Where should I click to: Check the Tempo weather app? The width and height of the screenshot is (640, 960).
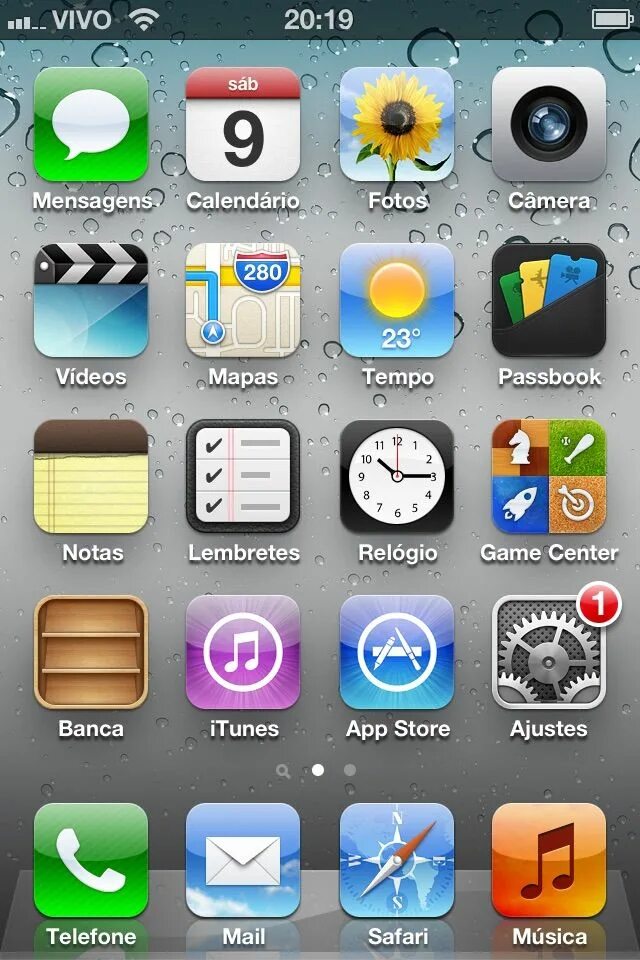coord(397,300)
